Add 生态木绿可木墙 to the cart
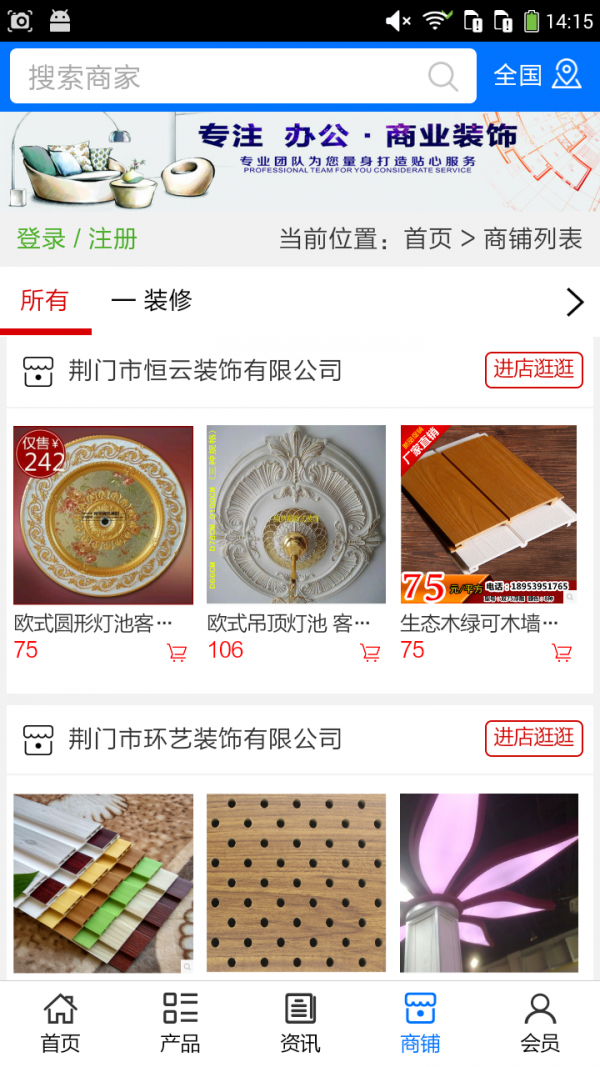 click(x=562, y=653)
